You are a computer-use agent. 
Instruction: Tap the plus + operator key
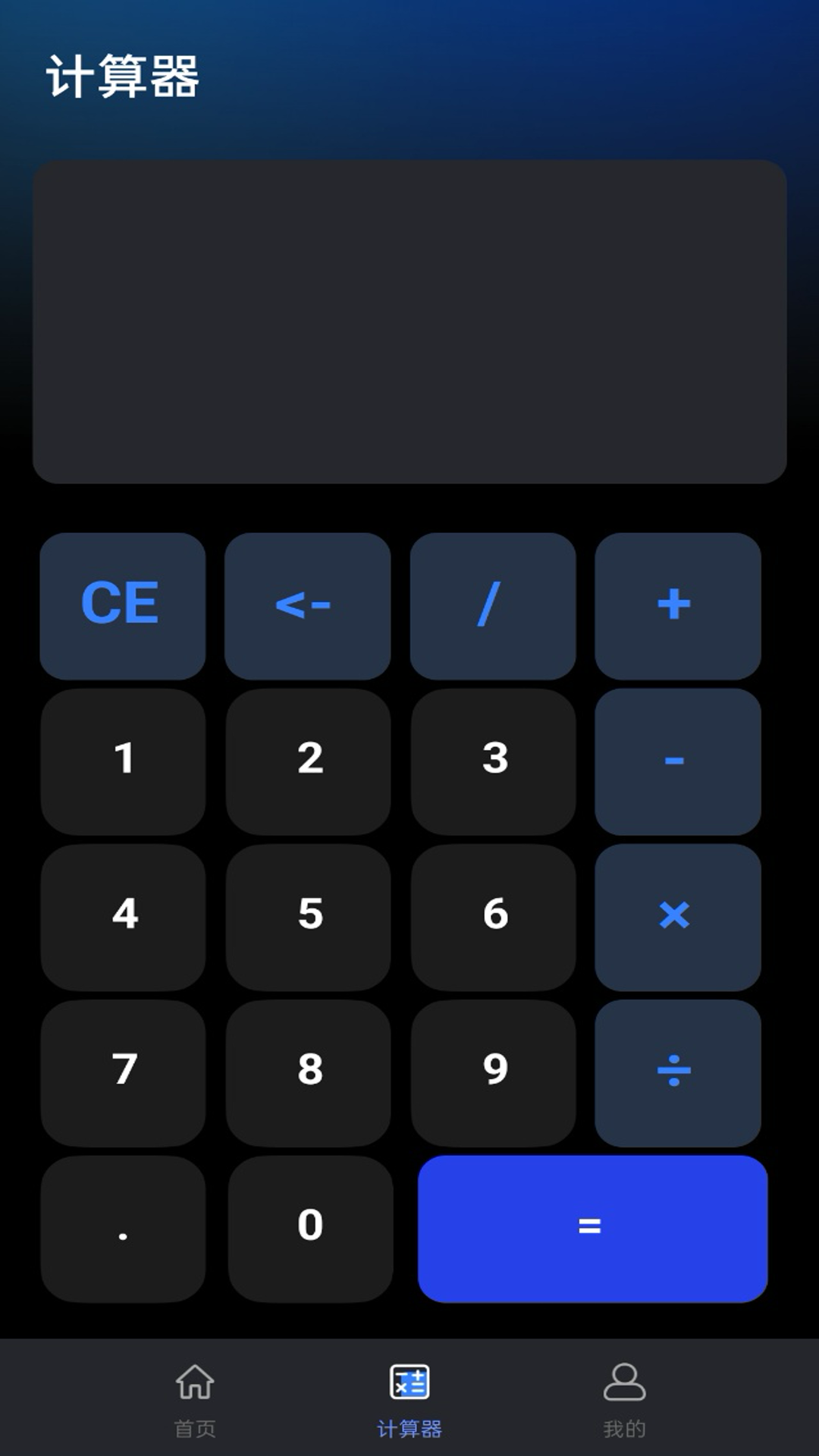(x=677, y=604)
